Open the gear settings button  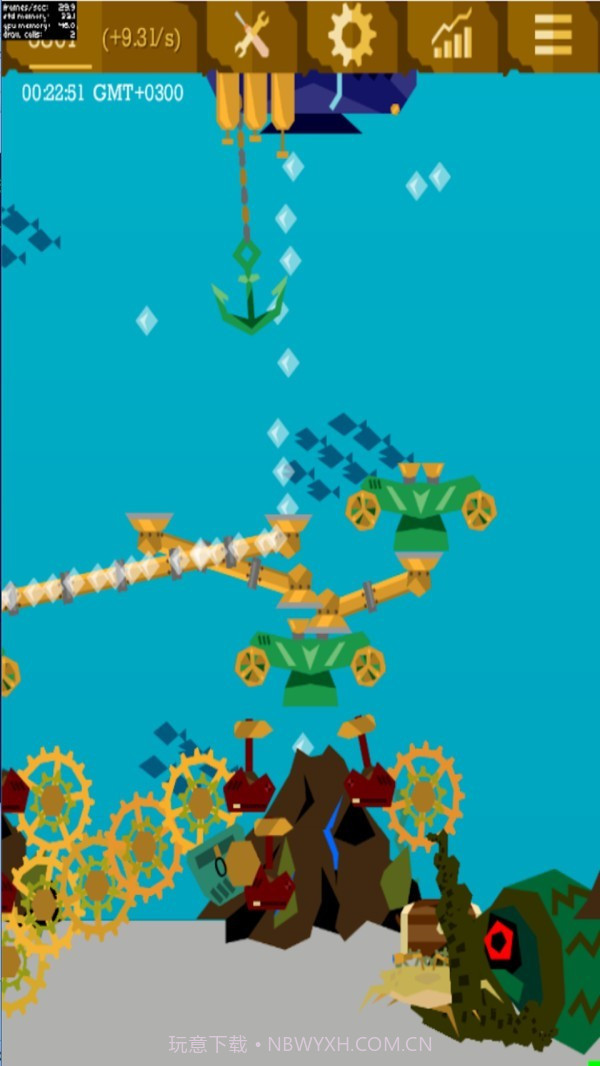351,36
